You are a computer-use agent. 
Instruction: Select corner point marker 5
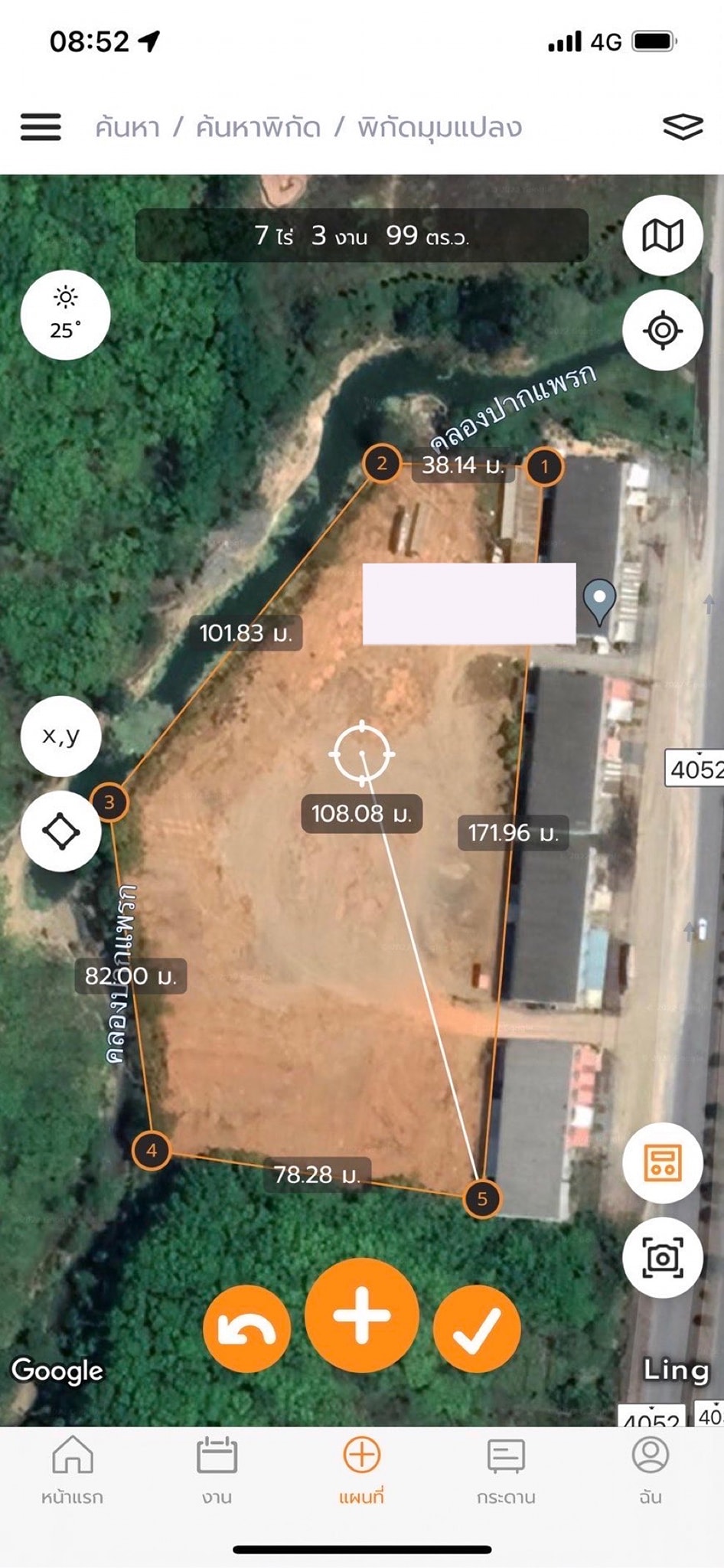pos(482,1198)
